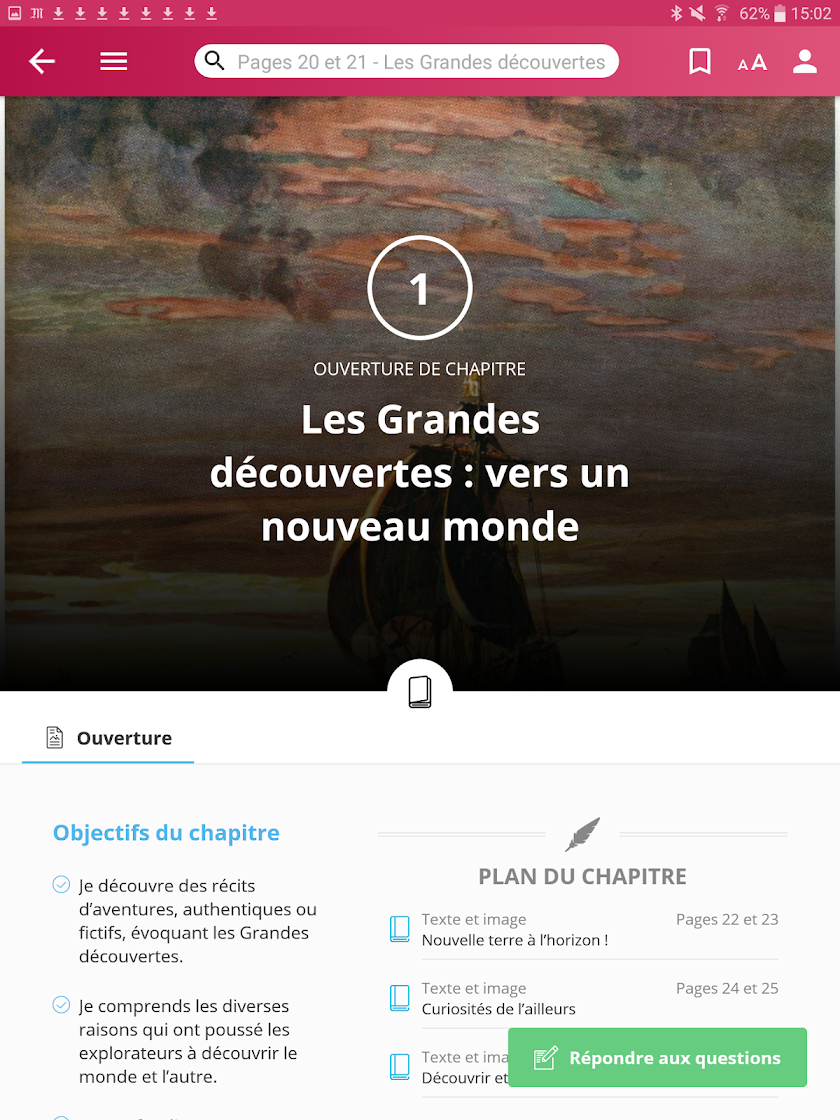Screen dimensions: 840x1120
Task: Select the Ouverture tab
Action: [108, 738]
